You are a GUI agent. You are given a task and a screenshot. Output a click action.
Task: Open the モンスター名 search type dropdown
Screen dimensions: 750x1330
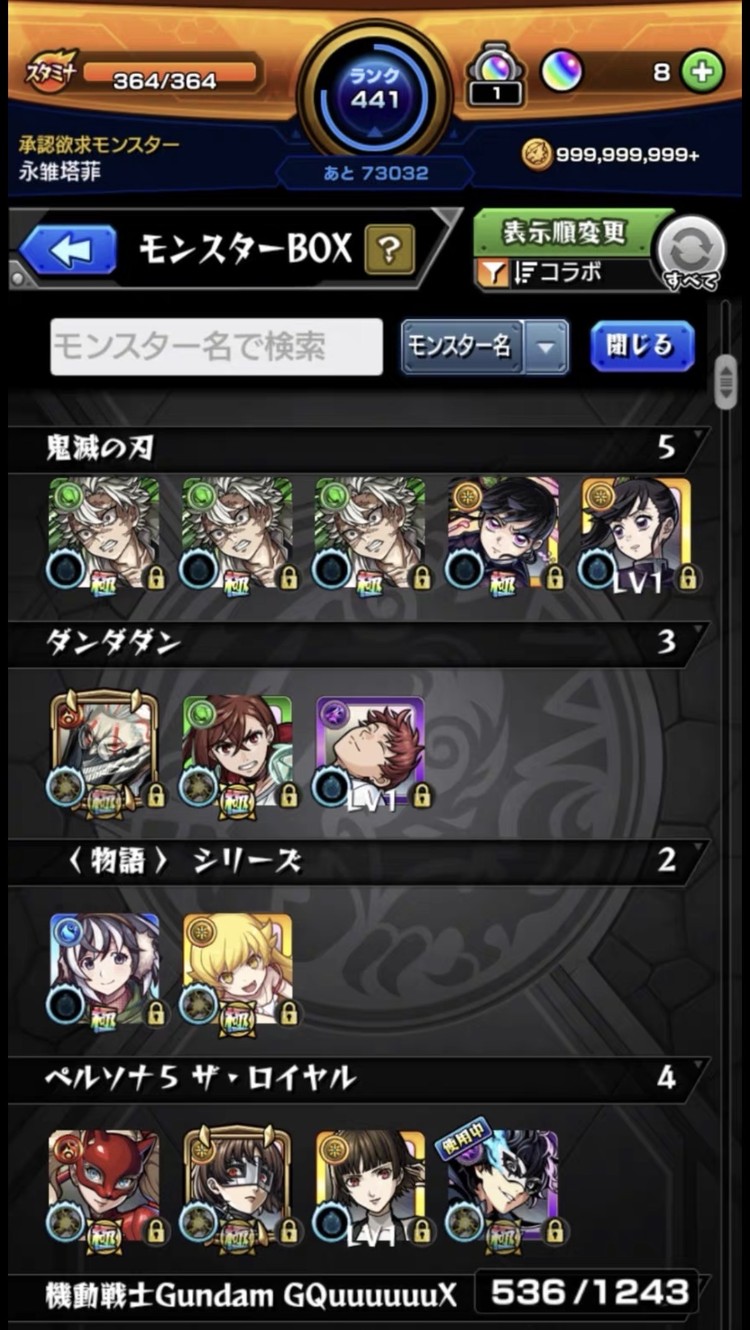coord(485,346)
